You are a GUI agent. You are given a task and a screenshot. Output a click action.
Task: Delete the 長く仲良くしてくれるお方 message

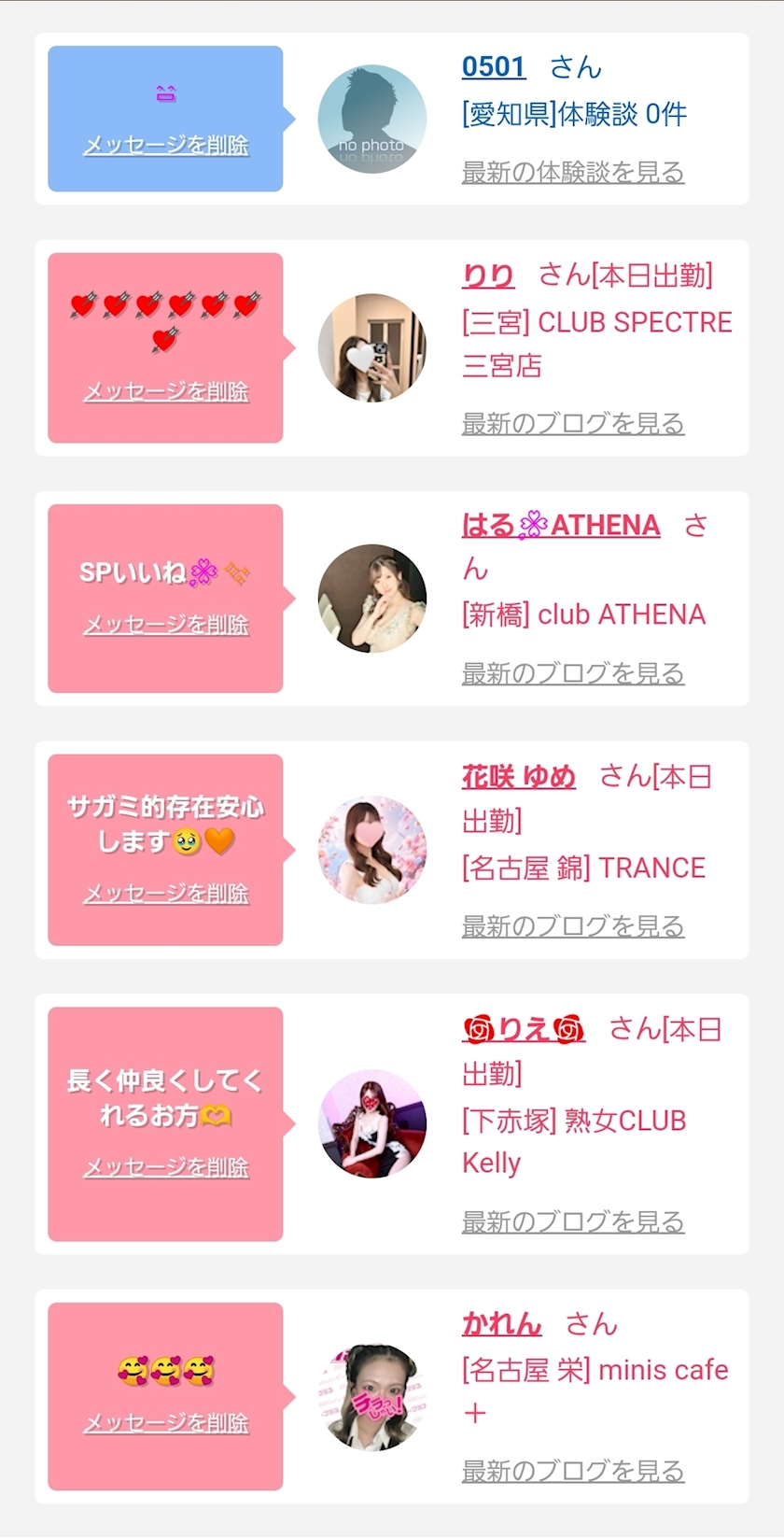click(x=166, y=1167)
